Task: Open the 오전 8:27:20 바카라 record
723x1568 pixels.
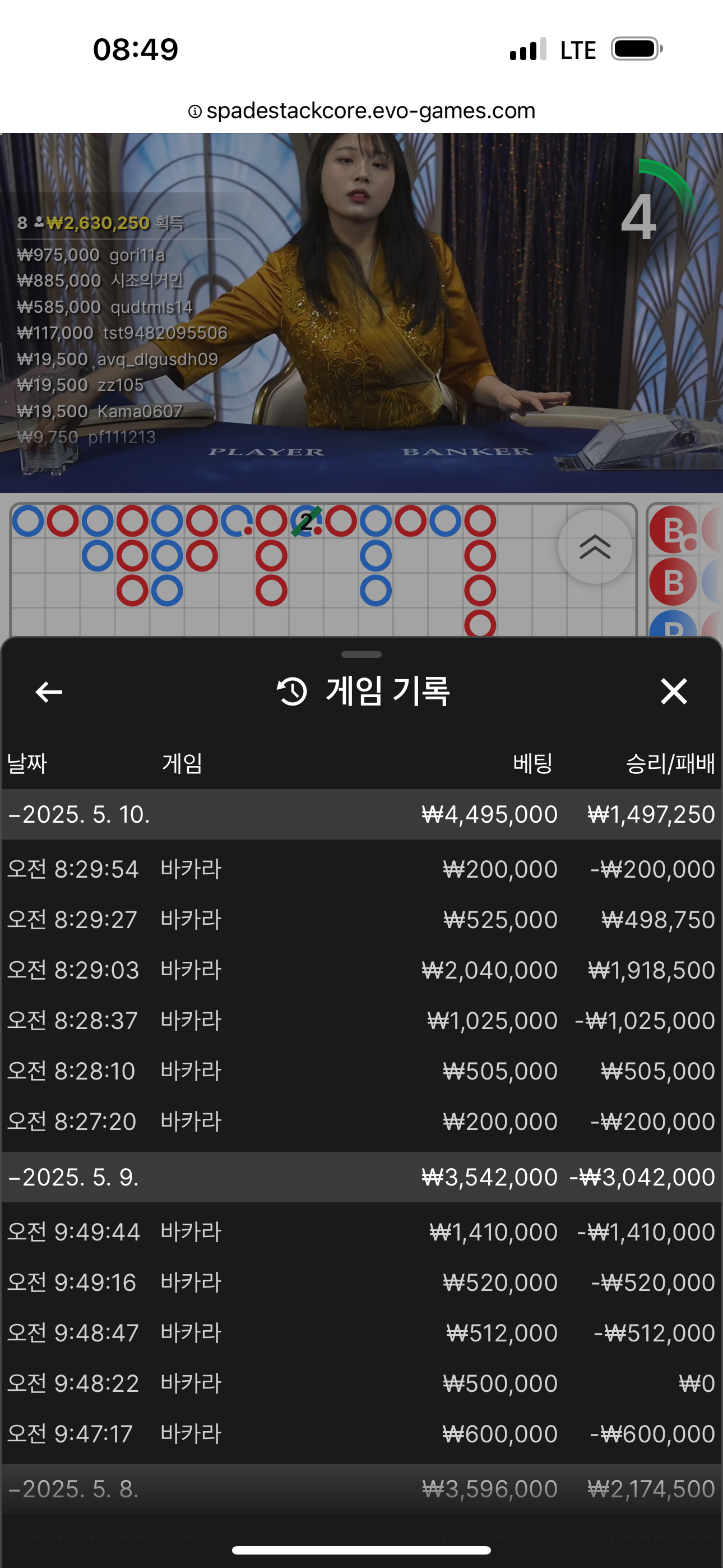Action: [x=361, y=1122]
